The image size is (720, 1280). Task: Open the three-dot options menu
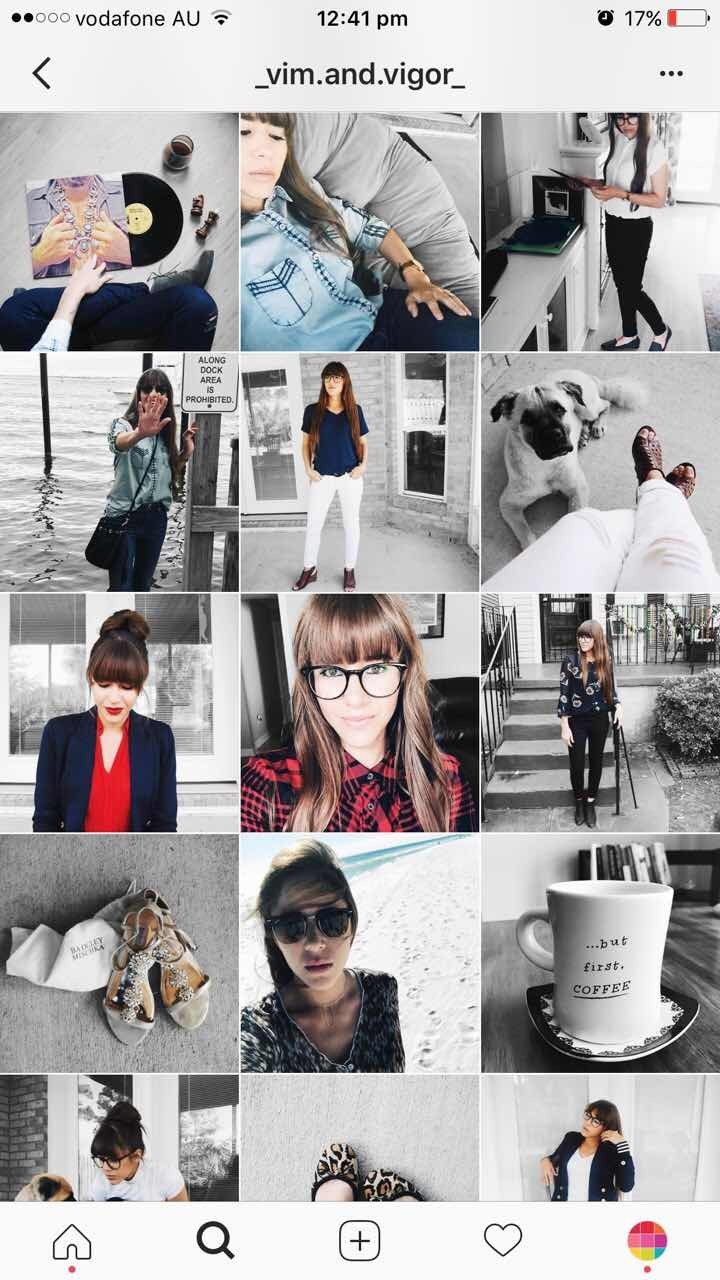[671, 73]
